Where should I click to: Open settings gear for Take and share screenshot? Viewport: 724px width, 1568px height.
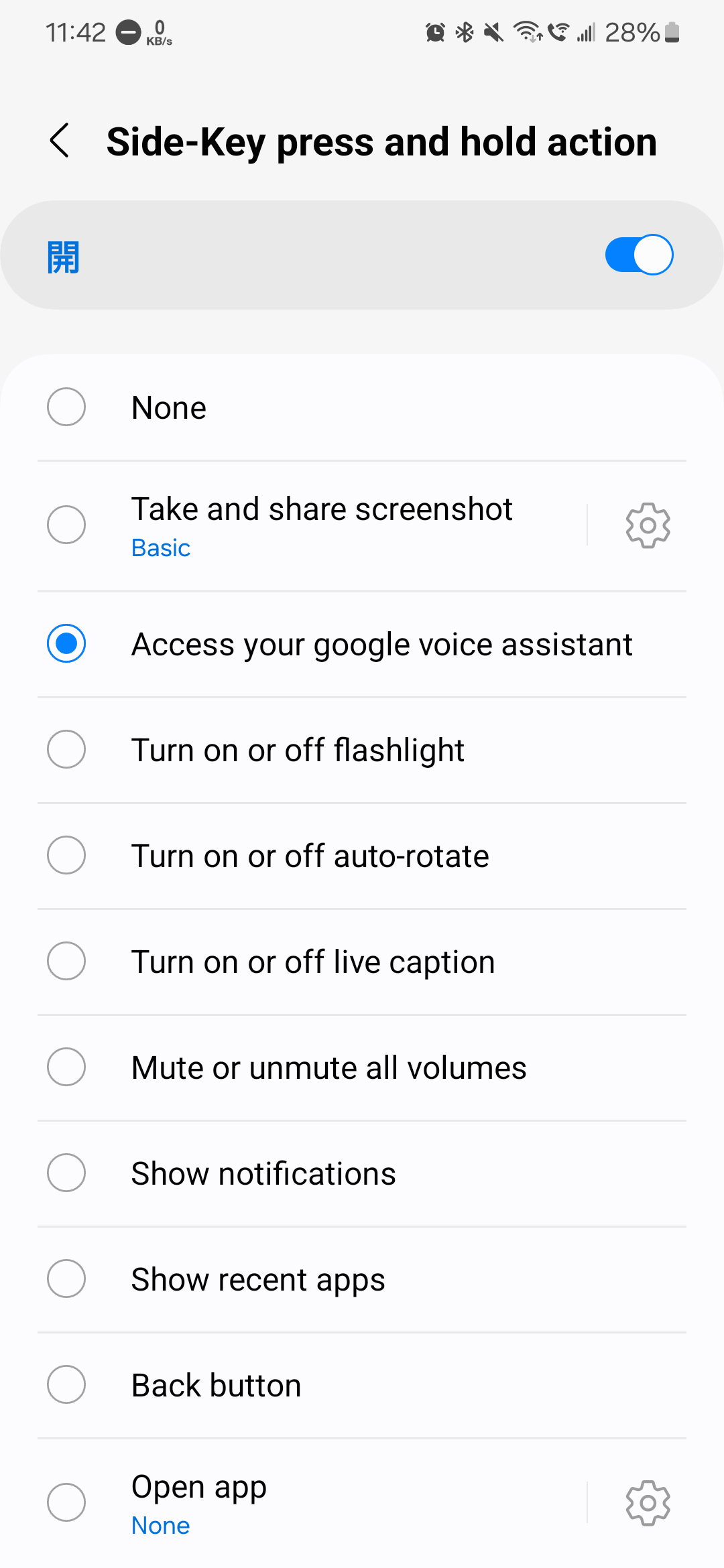click(x=648, y=525)
